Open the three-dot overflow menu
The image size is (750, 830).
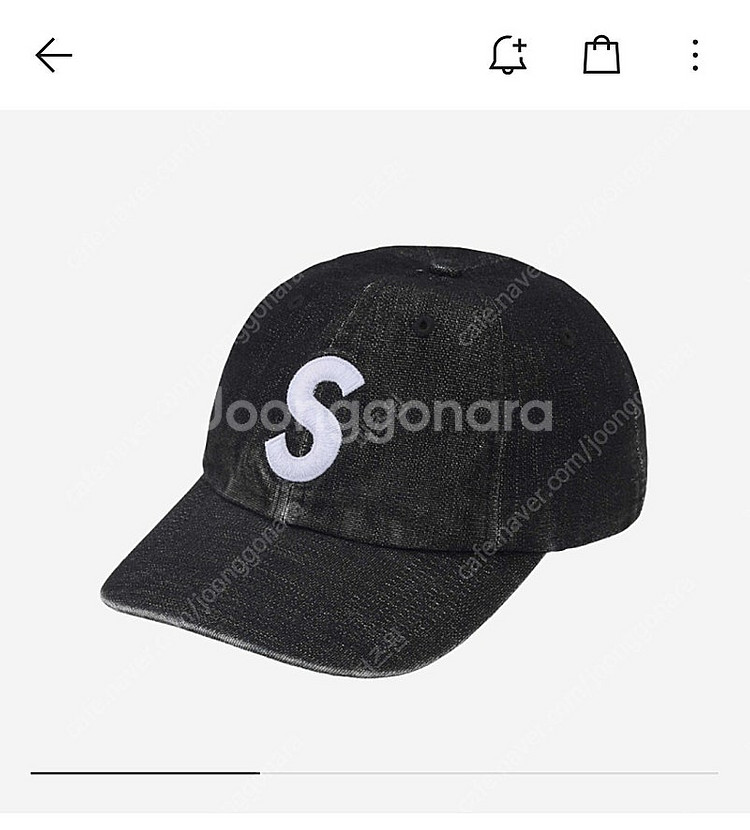[x=695, y=55]
